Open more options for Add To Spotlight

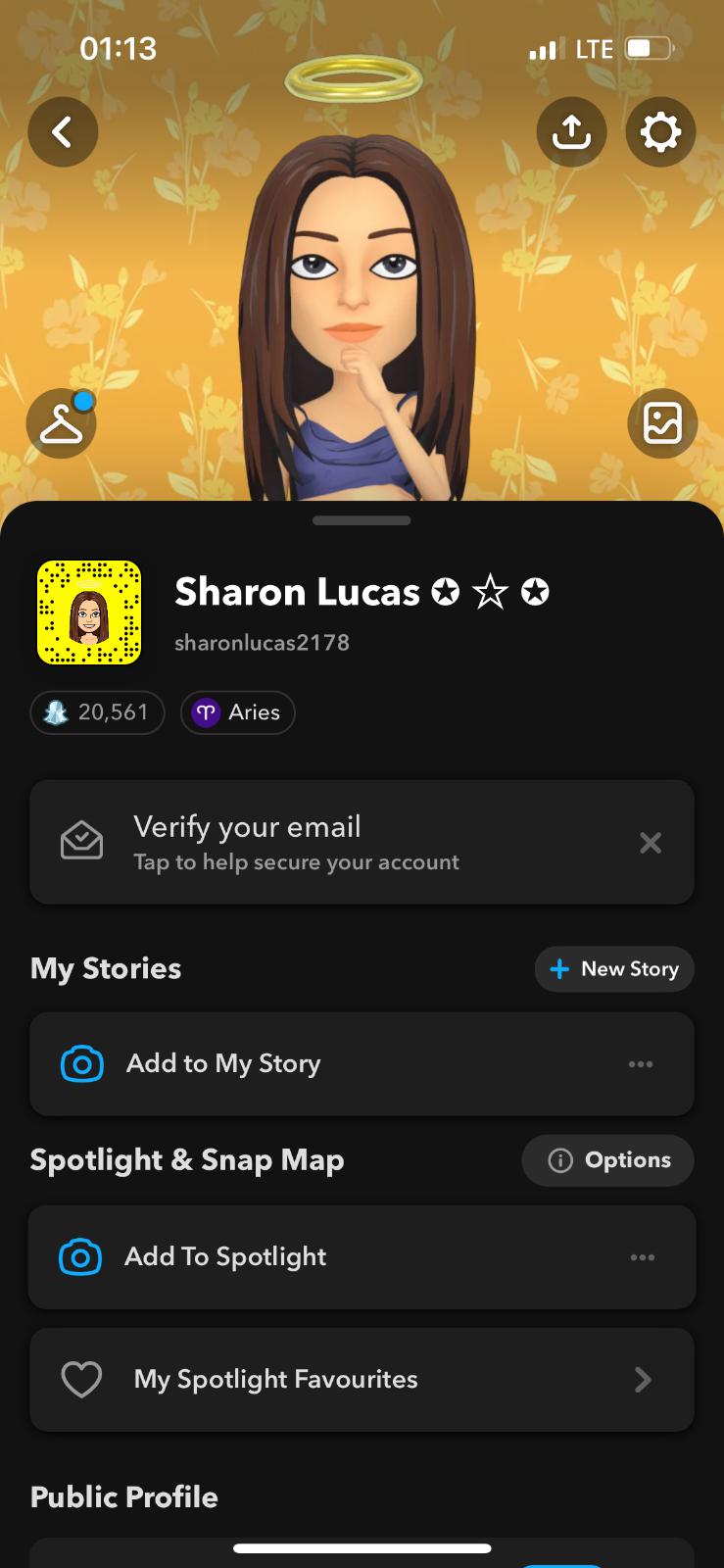[643, 1257]
